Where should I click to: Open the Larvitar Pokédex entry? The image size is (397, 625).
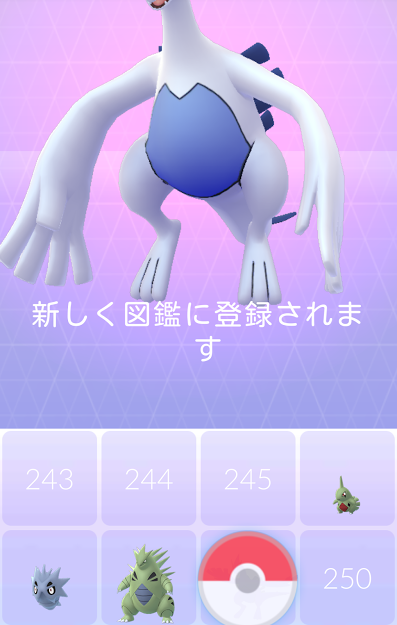click(347, 478)
